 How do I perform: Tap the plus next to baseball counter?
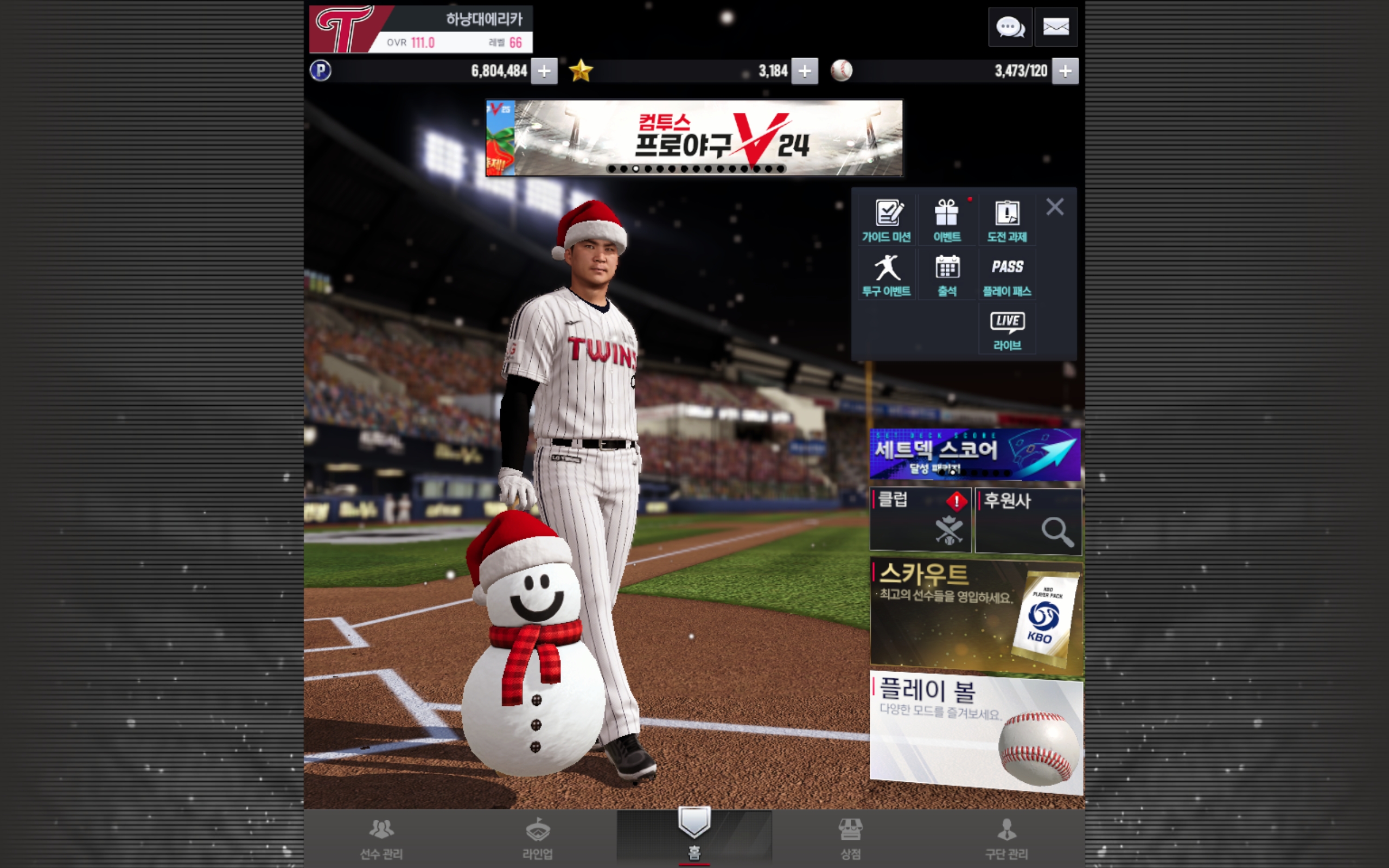(x=1065, y=71)
